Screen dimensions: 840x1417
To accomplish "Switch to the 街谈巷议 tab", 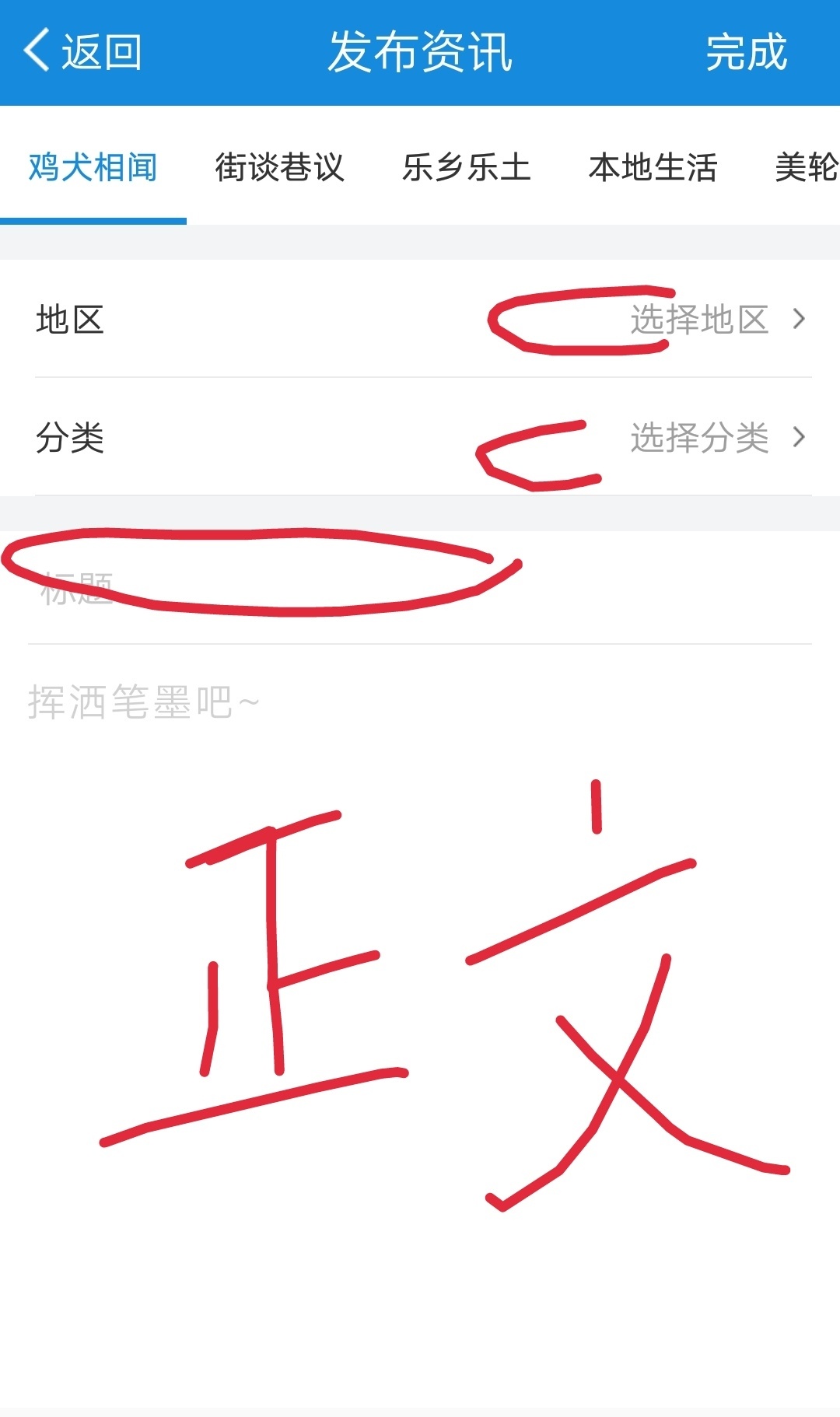I will (280, 167).
